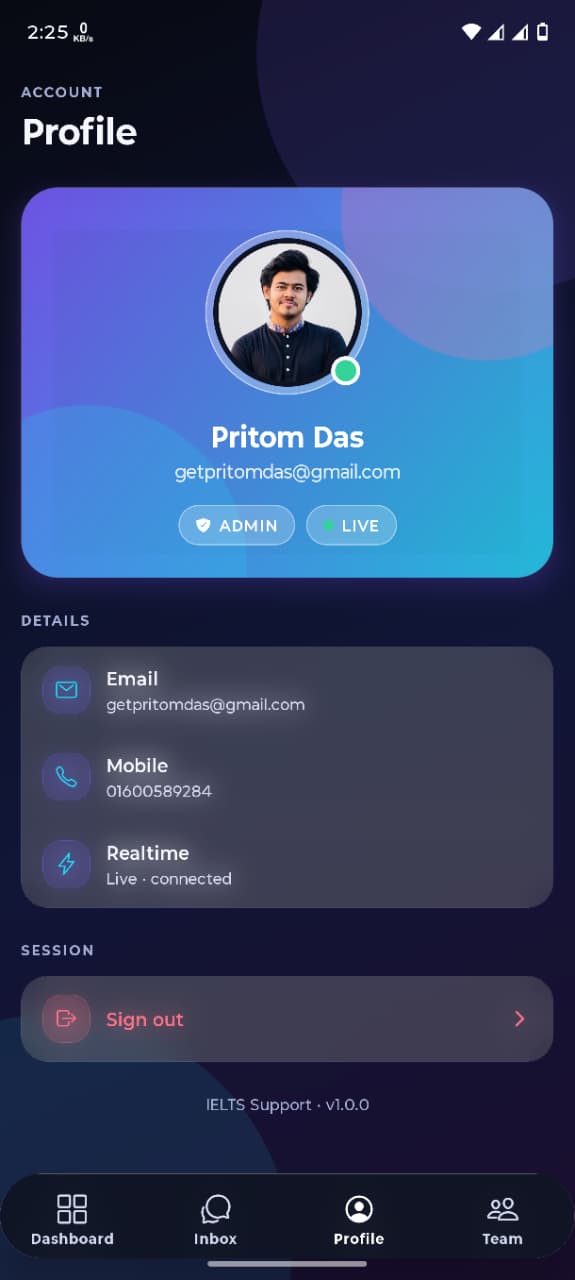The image size is (575, 1280).
Task: Sign out of the account
Action: click(287, 1019)
